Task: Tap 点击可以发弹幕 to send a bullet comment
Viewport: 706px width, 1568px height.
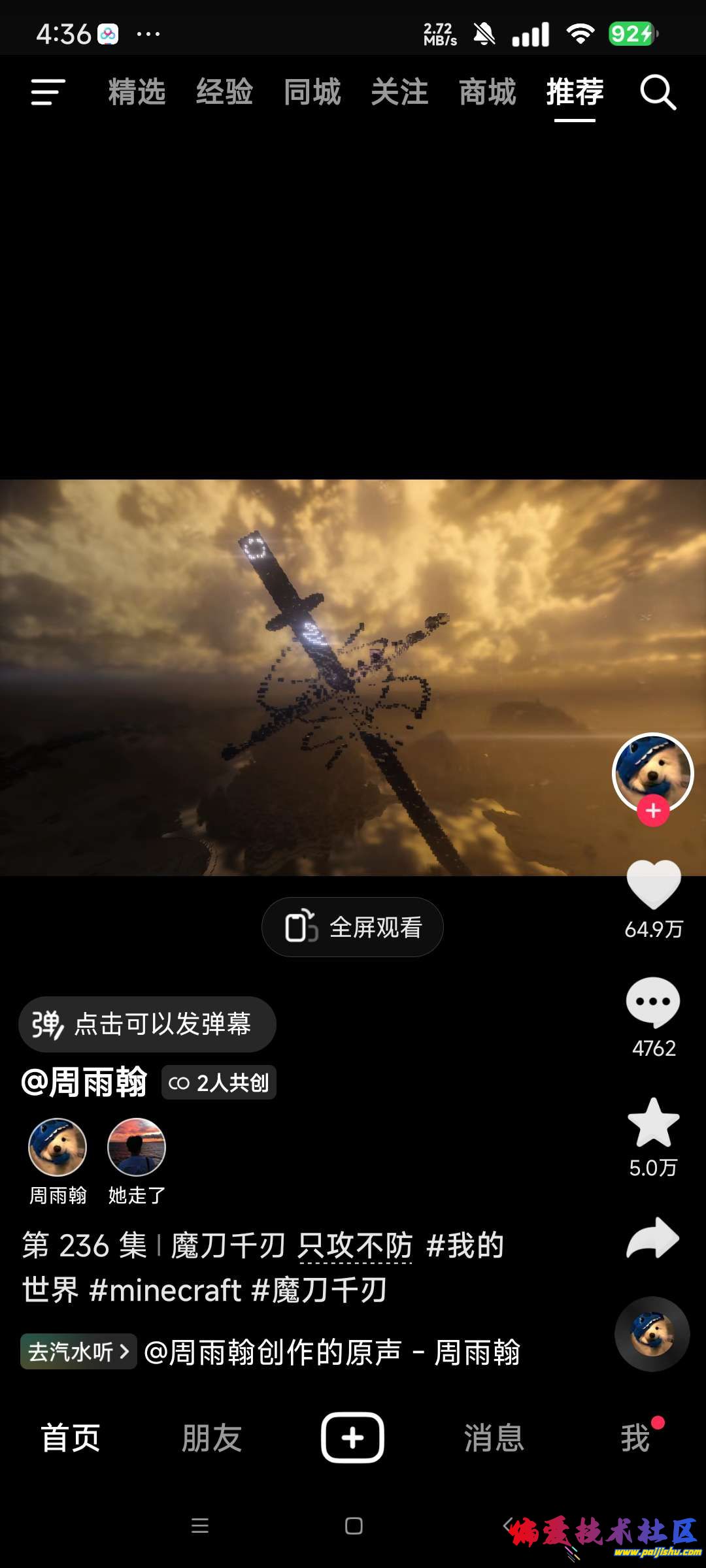Action: [147, 1024]
